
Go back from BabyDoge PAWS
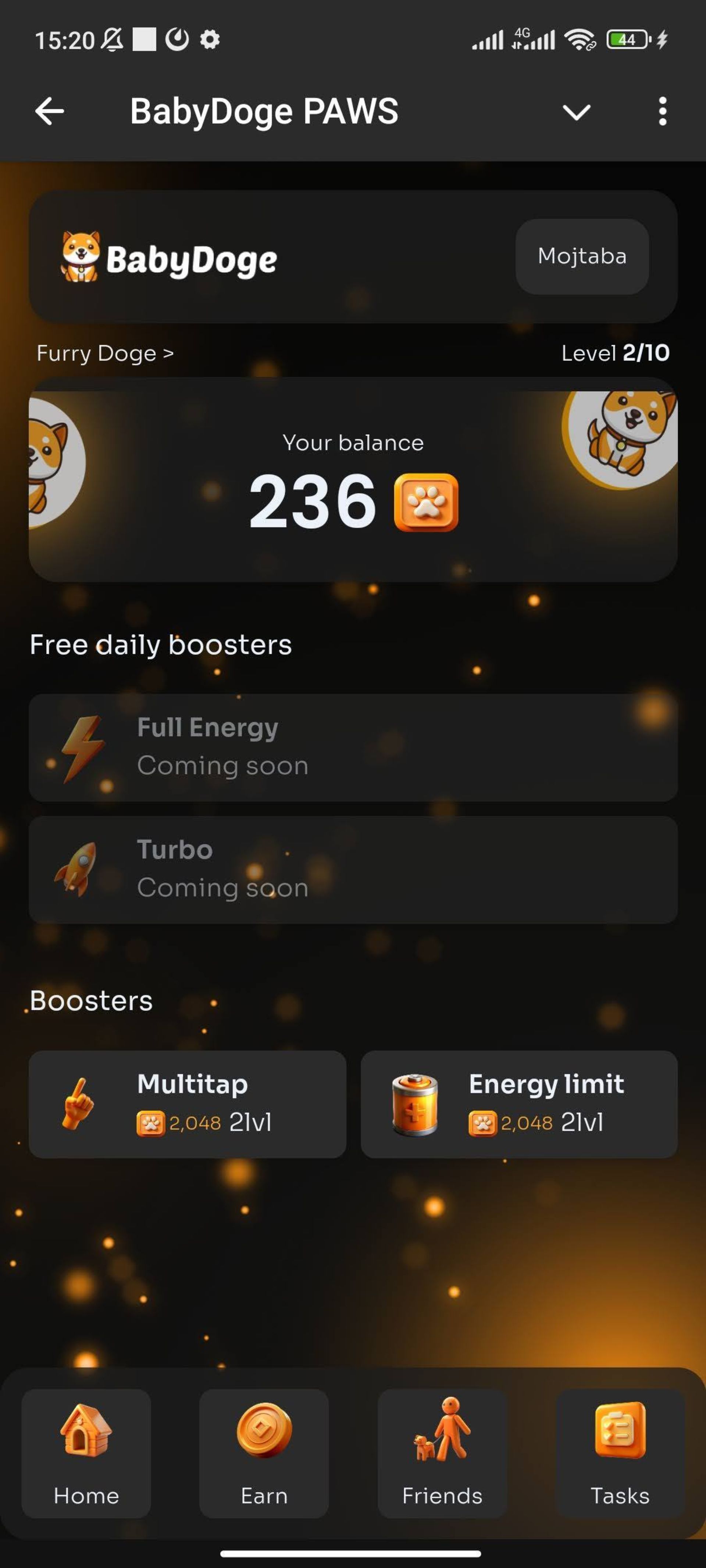click(49, 111)
